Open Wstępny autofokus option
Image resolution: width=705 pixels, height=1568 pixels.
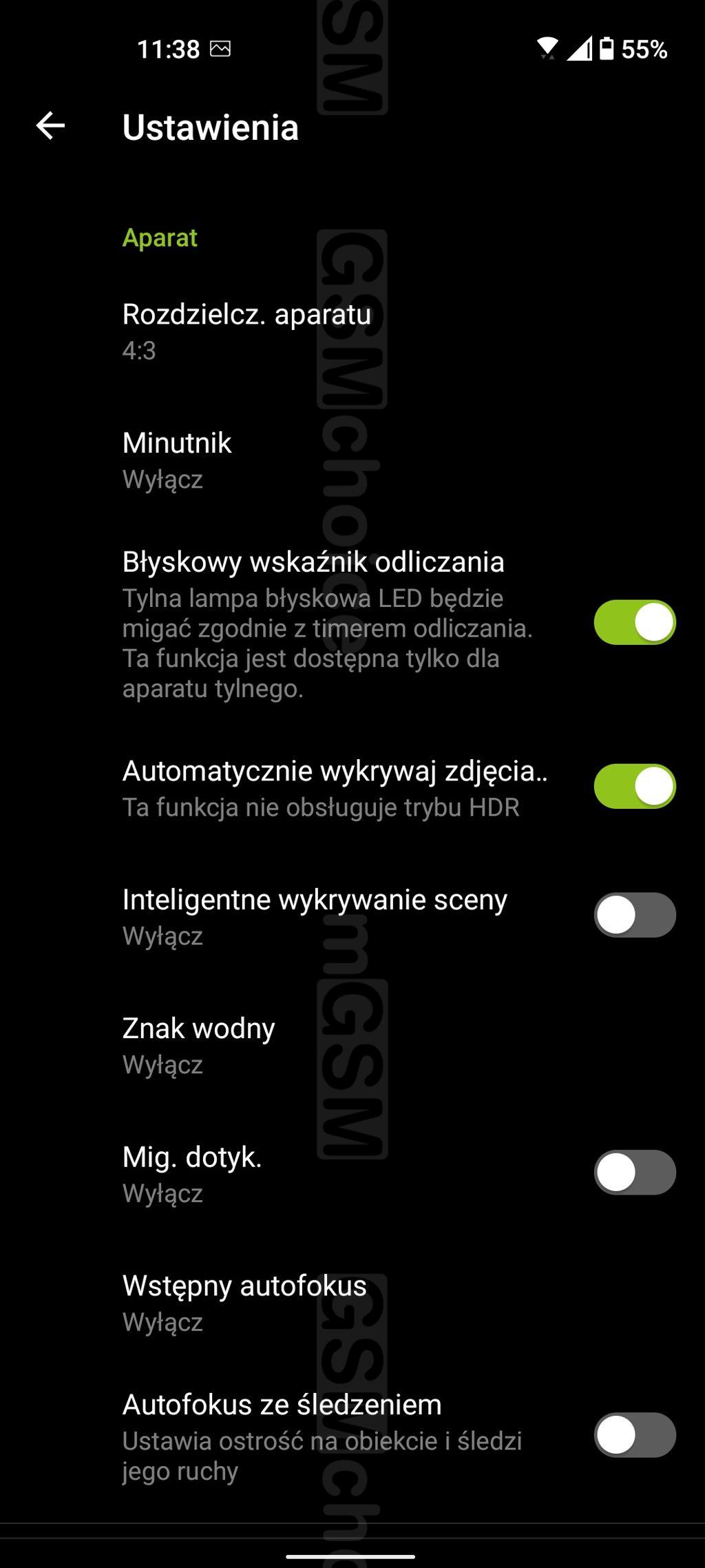point(244,1302)
